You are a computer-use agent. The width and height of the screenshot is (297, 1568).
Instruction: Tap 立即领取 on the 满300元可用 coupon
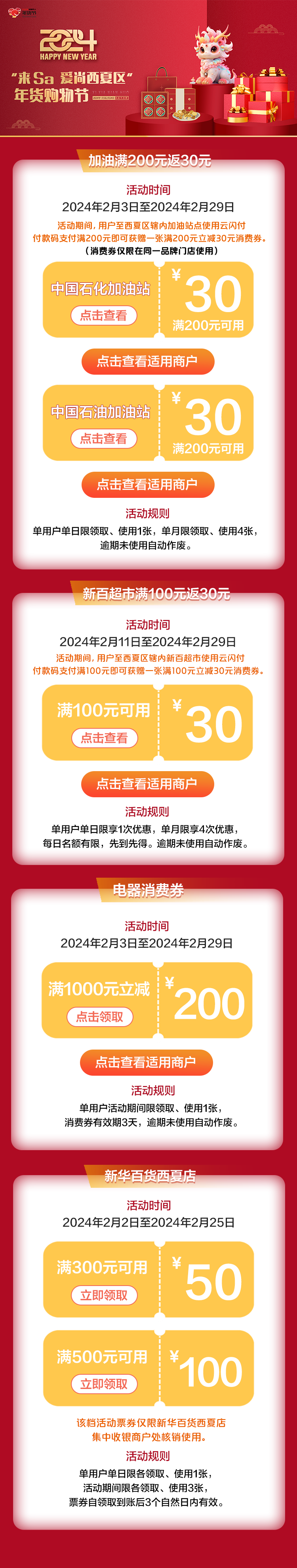point(104,1295)
